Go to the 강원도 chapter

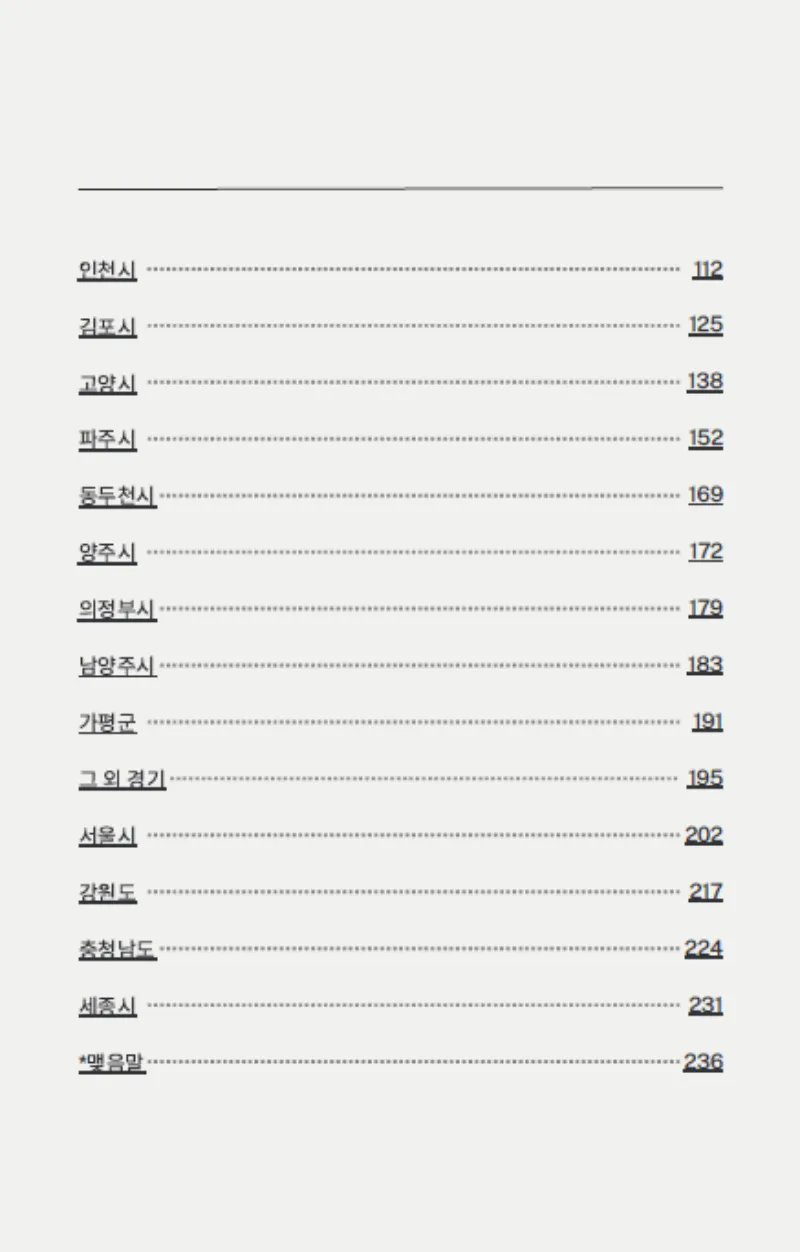(x=107, y=892)
